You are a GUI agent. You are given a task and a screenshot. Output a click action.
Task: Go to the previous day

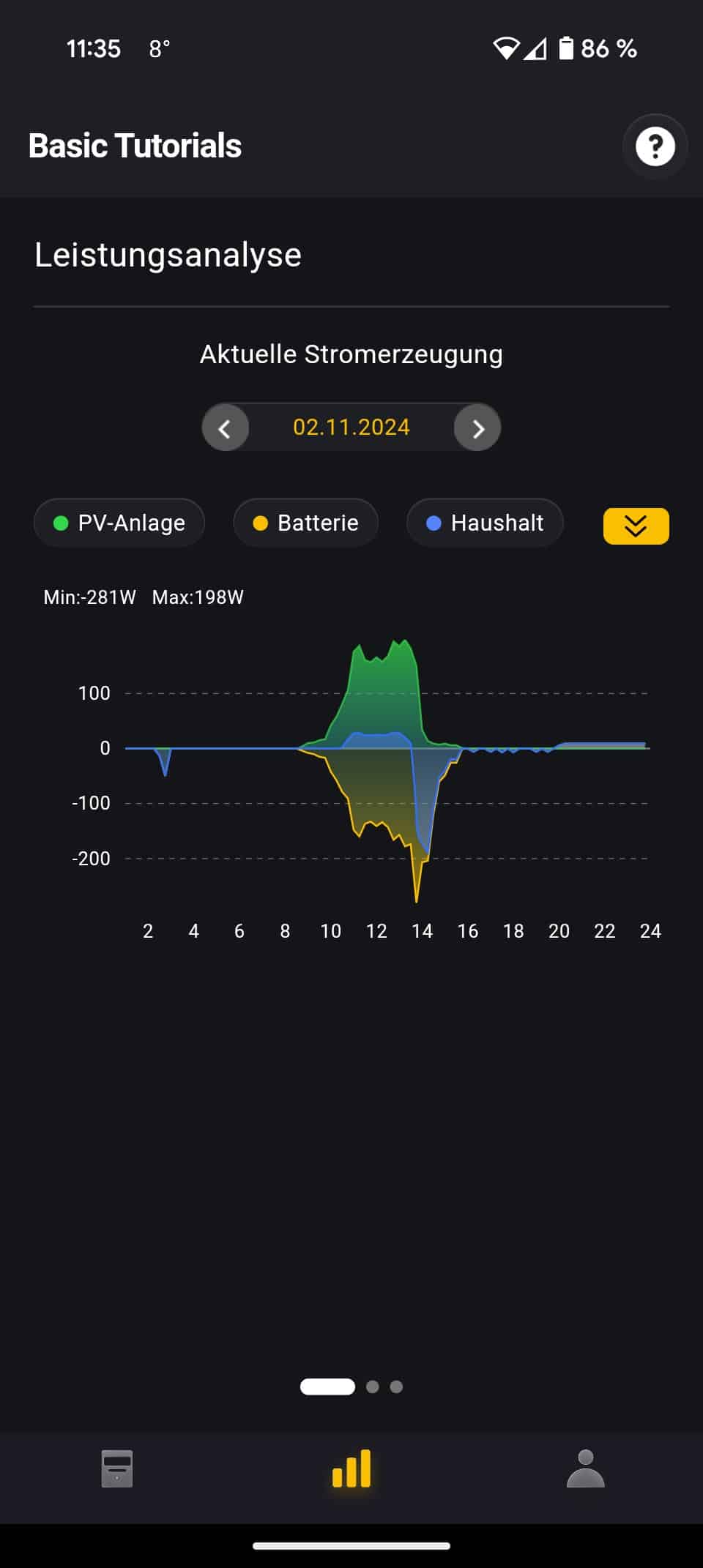pos(226,428)
